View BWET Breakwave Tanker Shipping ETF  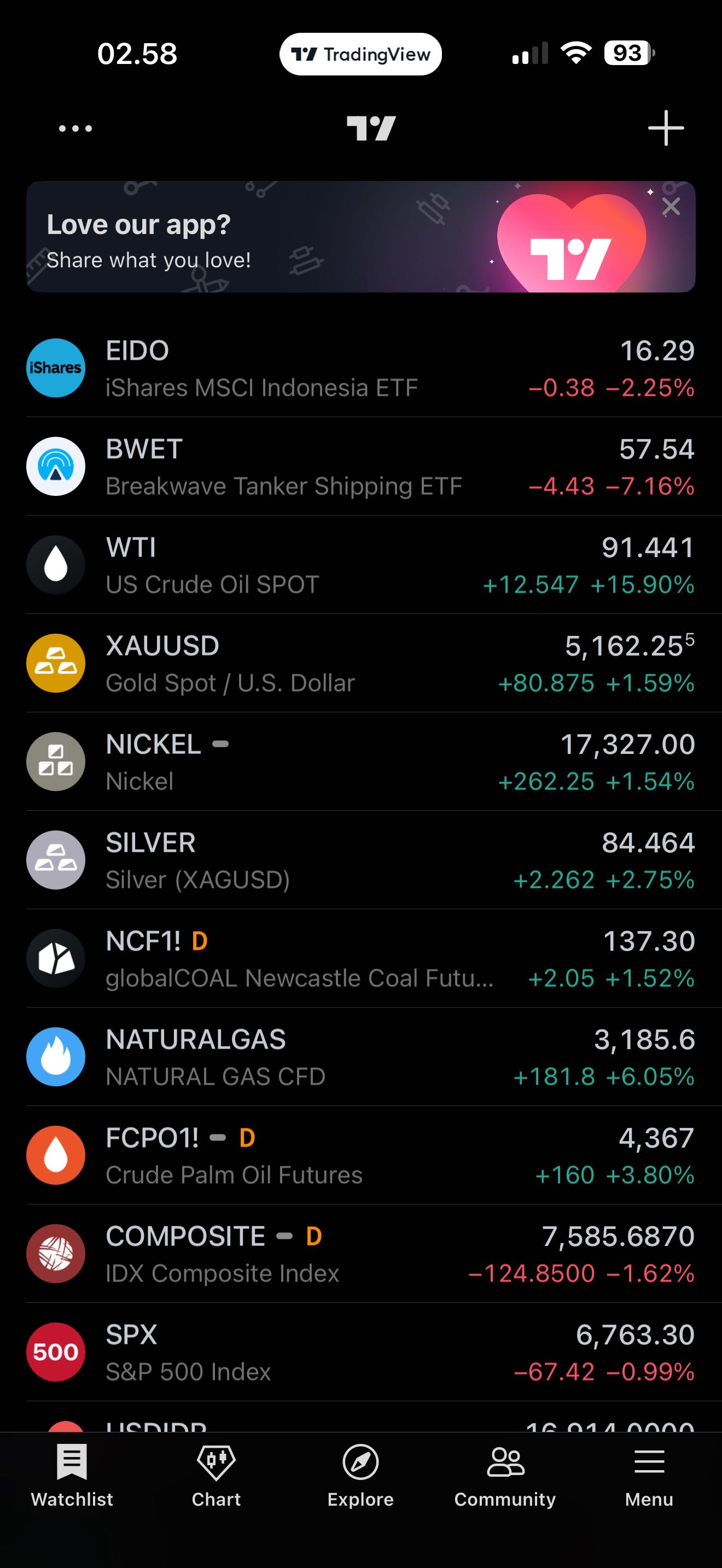tap(359, 467)
